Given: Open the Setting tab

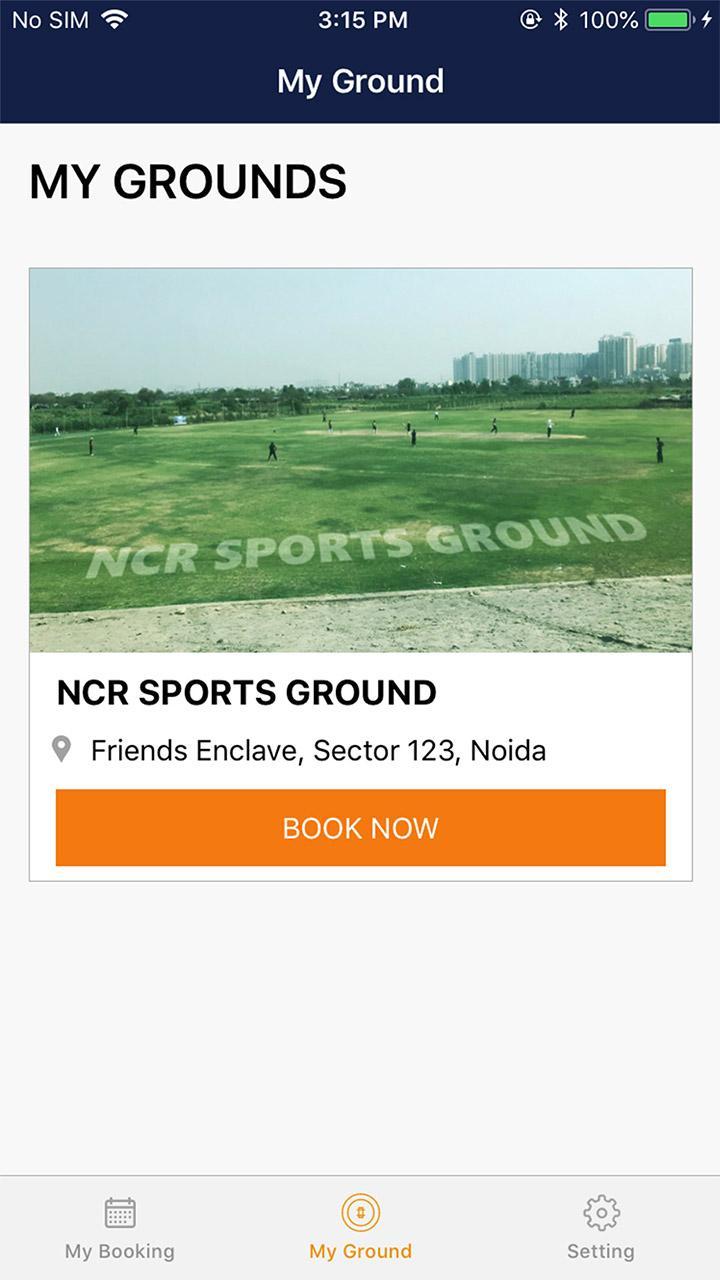Looking at the screenshot, I should point(600,1228).
